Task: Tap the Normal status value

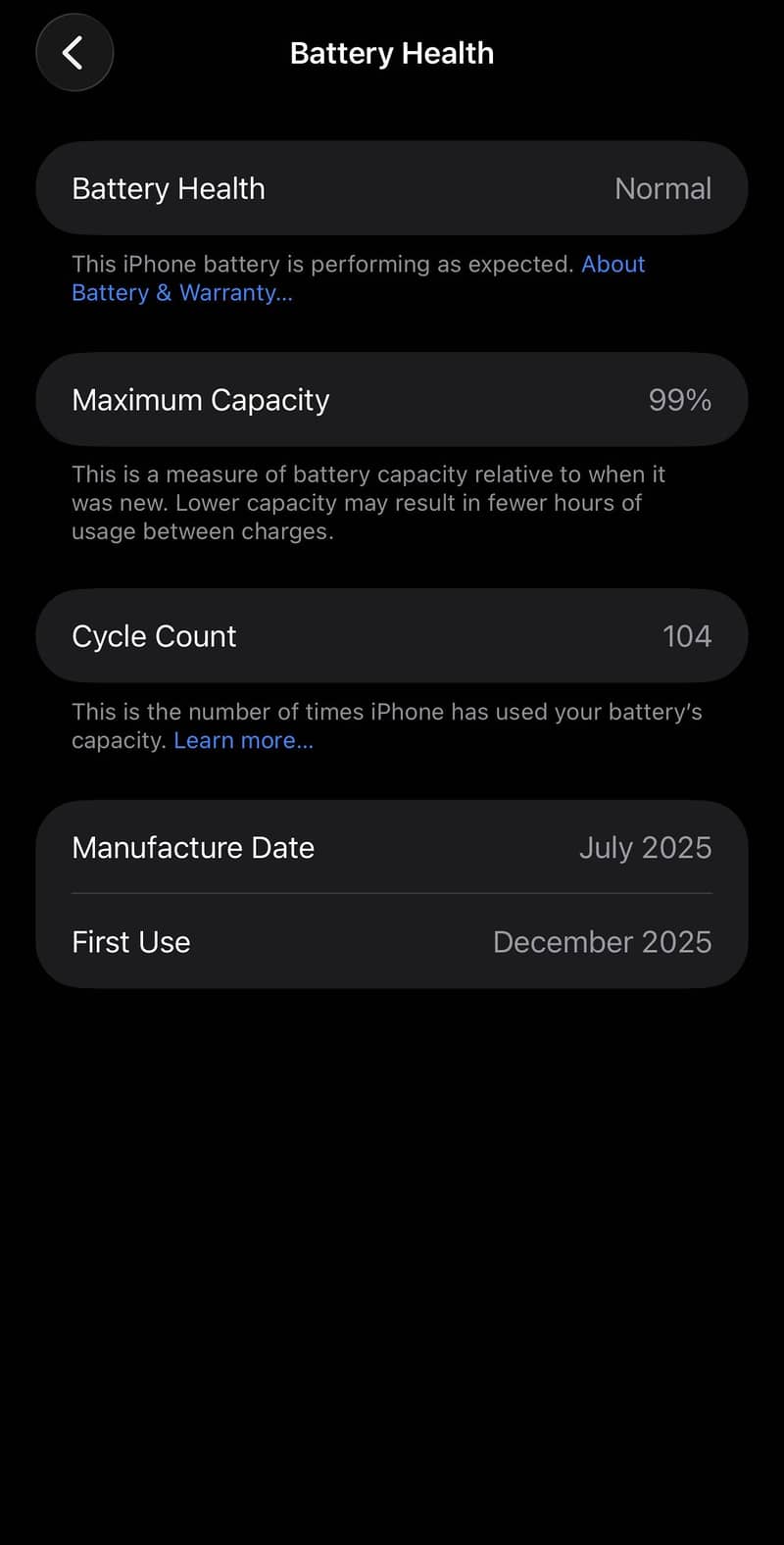Action: click(x=663, y=188)
